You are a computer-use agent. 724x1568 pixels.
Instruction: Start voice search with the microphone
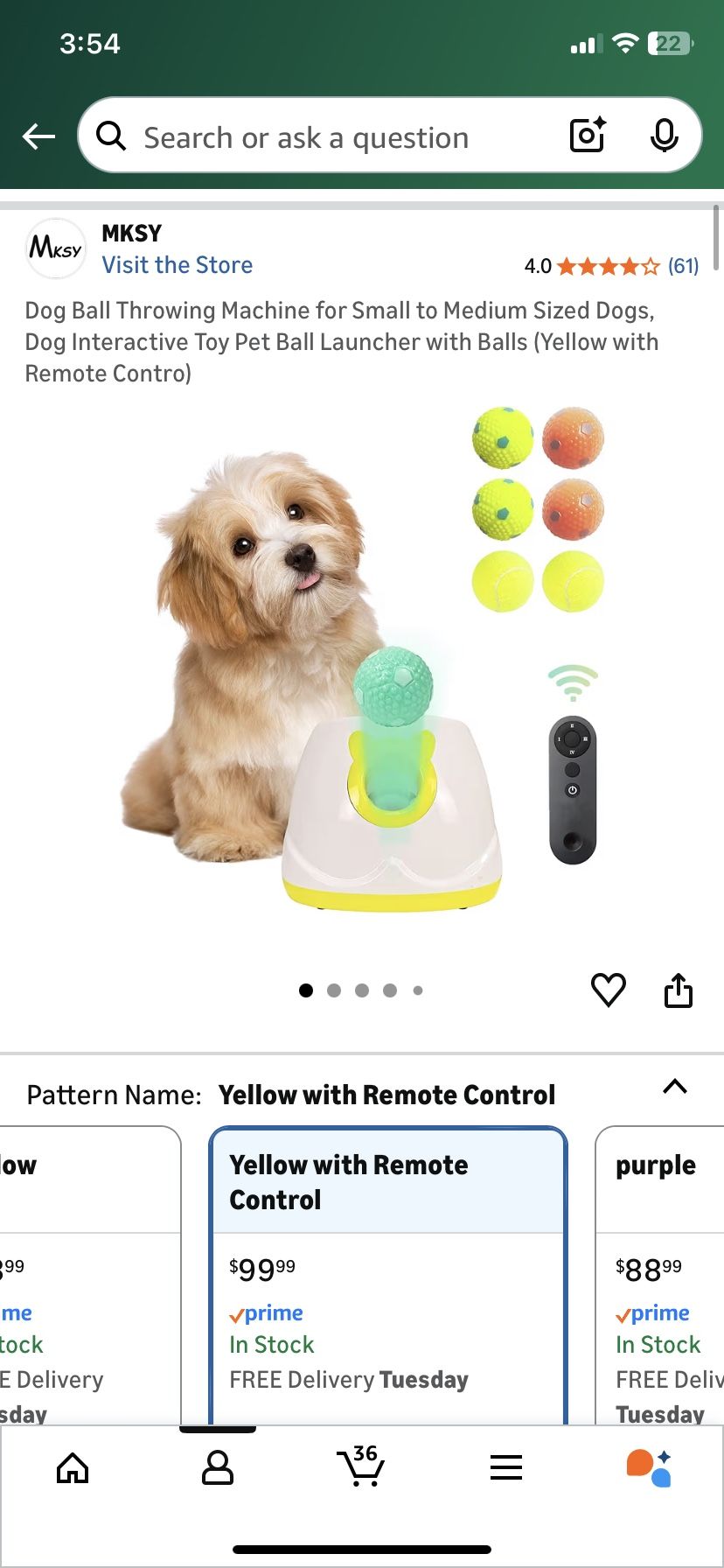tap(665, 136)
